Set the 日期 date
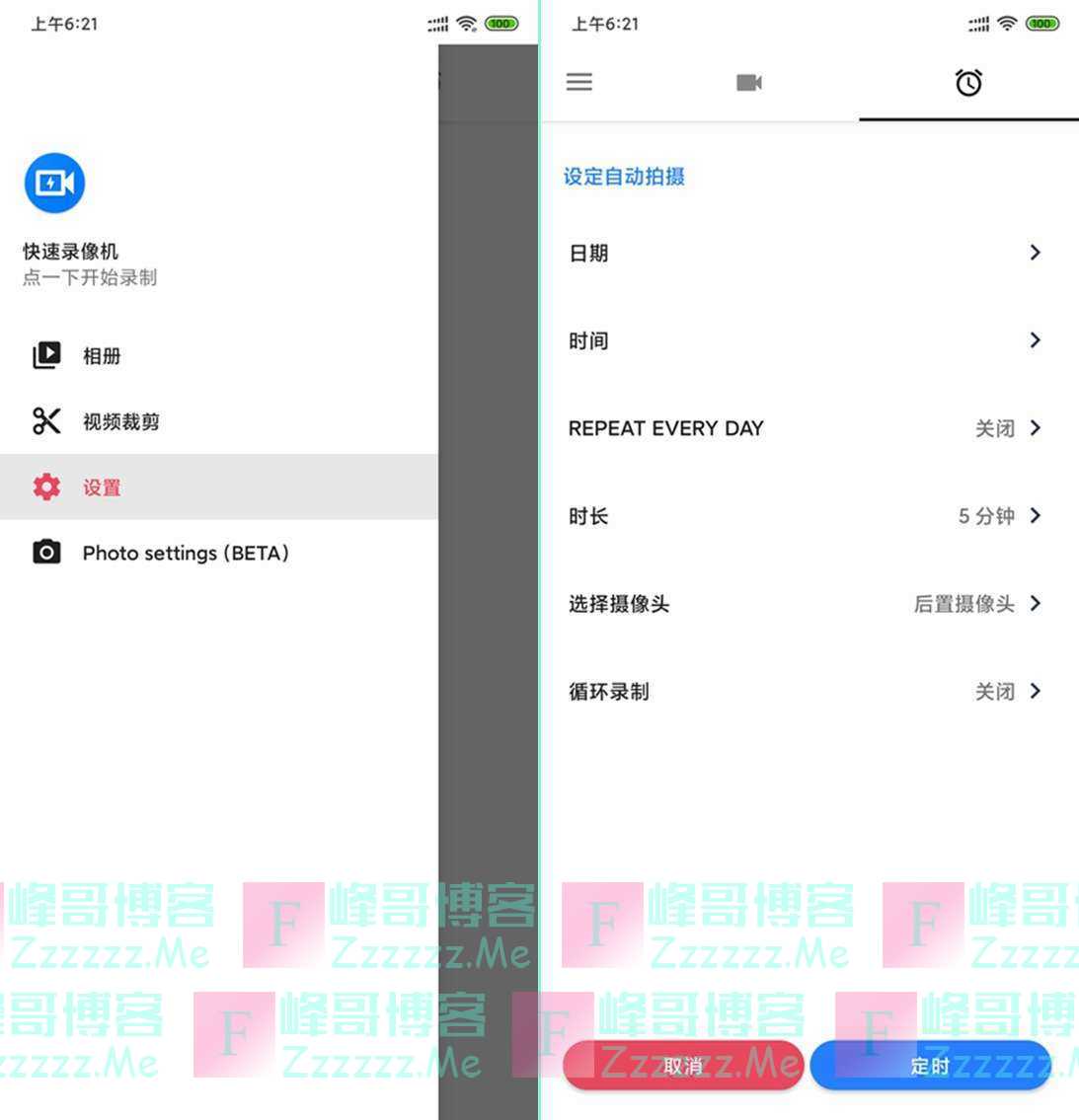 click(805, 254)
